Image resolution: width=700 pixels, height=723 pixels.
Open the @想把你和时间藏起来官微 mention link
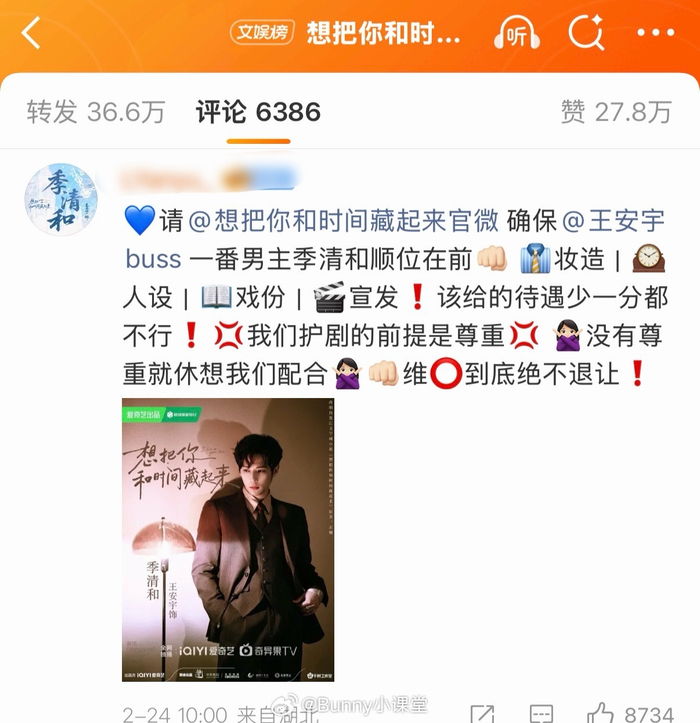tap(344, 220)
